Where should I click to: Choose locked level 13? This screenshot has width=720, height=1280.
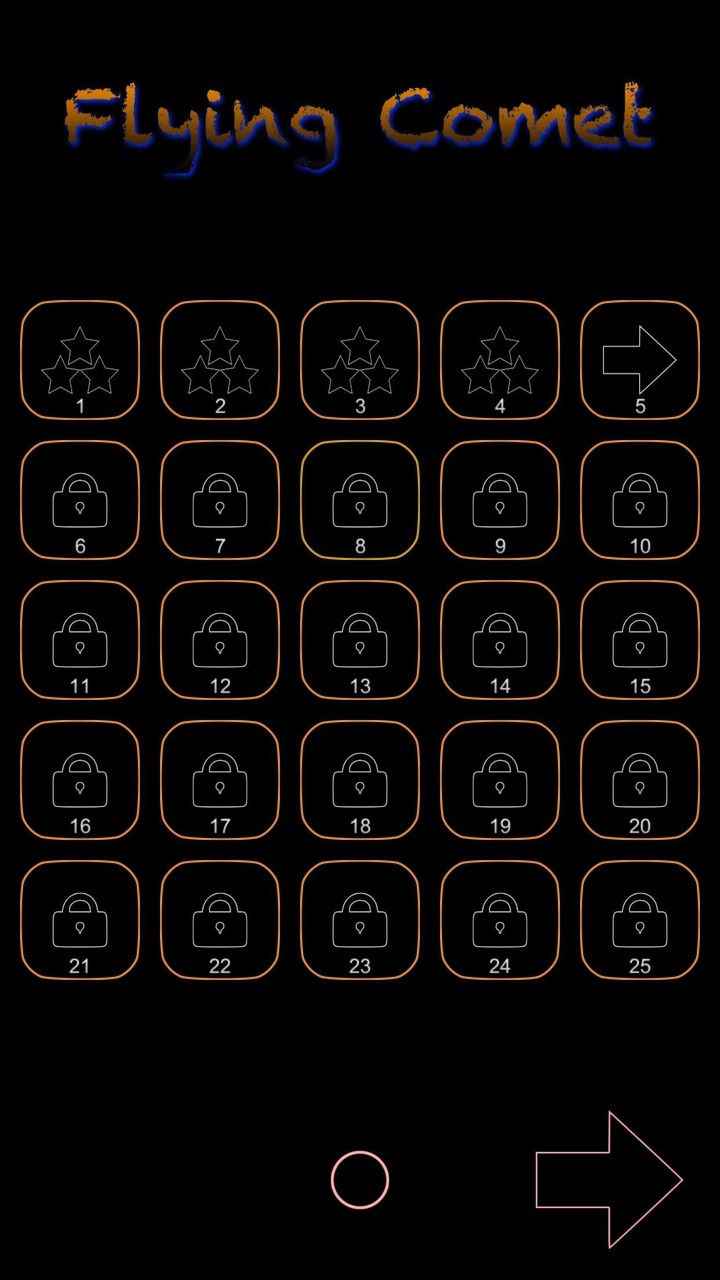(360, 640)
